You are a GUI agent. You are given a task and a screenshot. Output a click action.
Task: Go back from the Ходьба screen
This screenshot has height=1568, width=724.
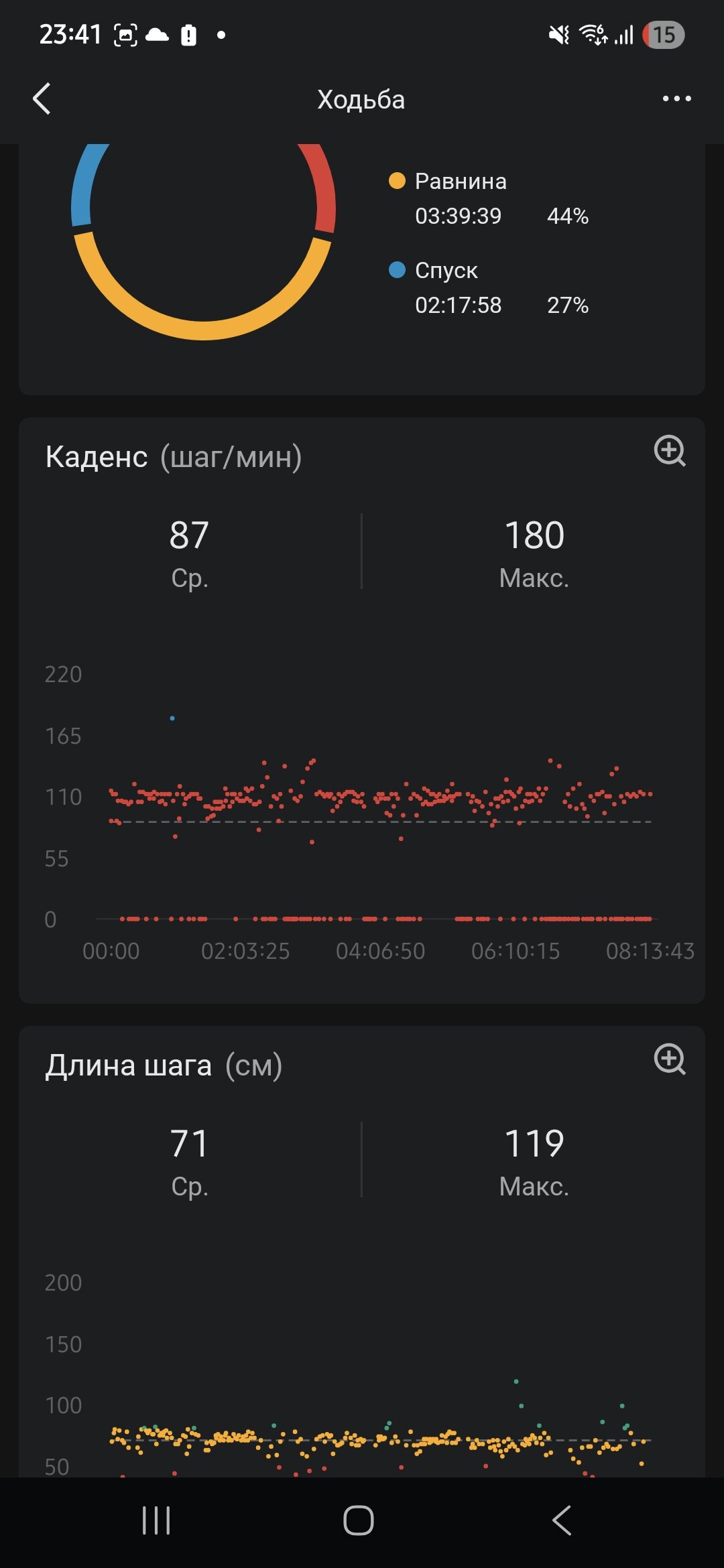click(42, 99)
